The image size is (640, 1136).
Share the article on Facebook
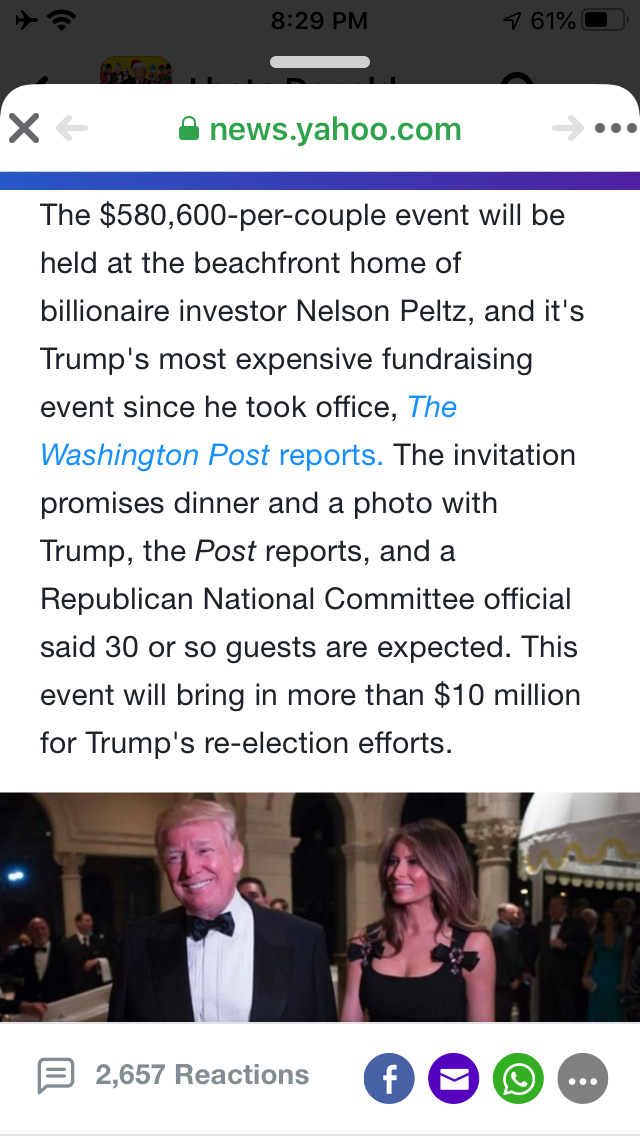coord(389,1078)
